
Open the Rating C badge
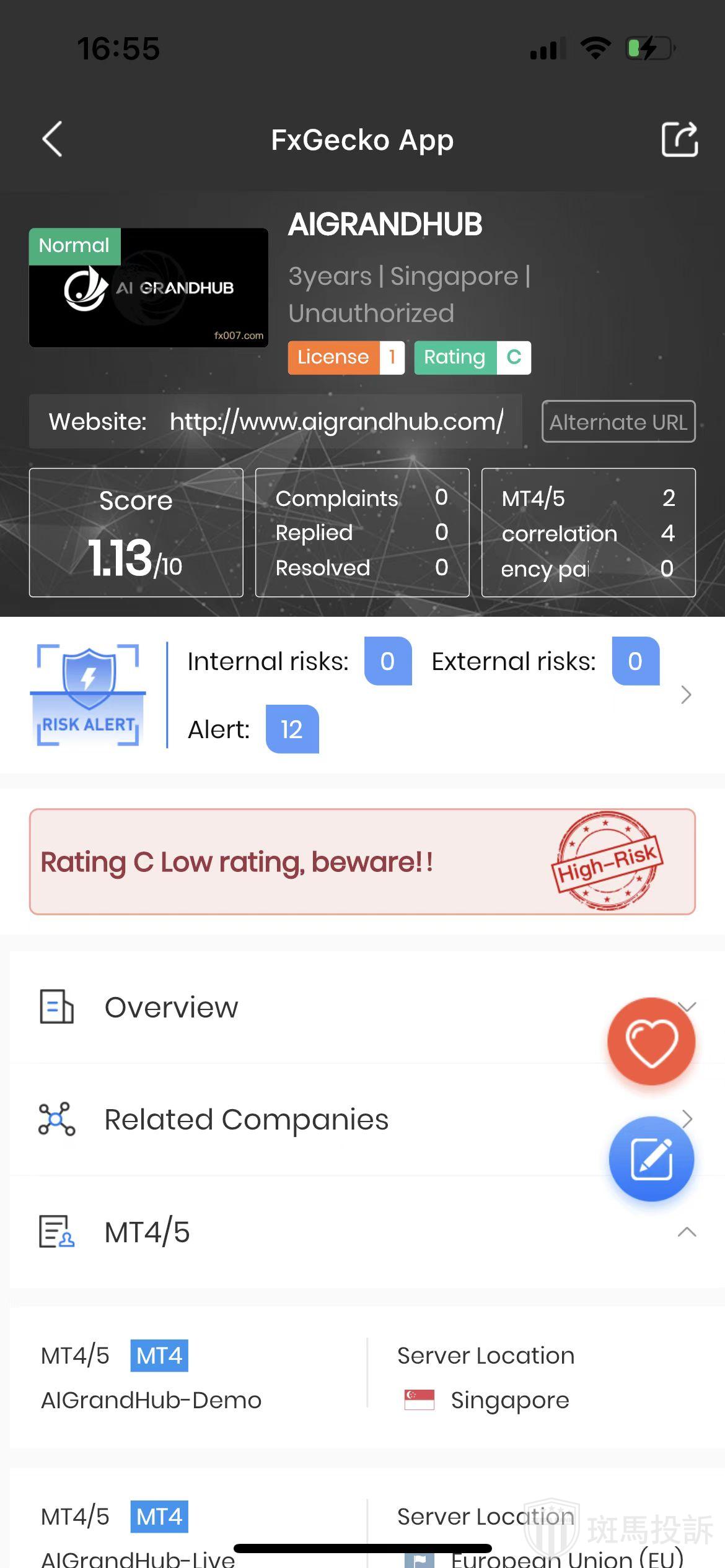coord(472,357)
